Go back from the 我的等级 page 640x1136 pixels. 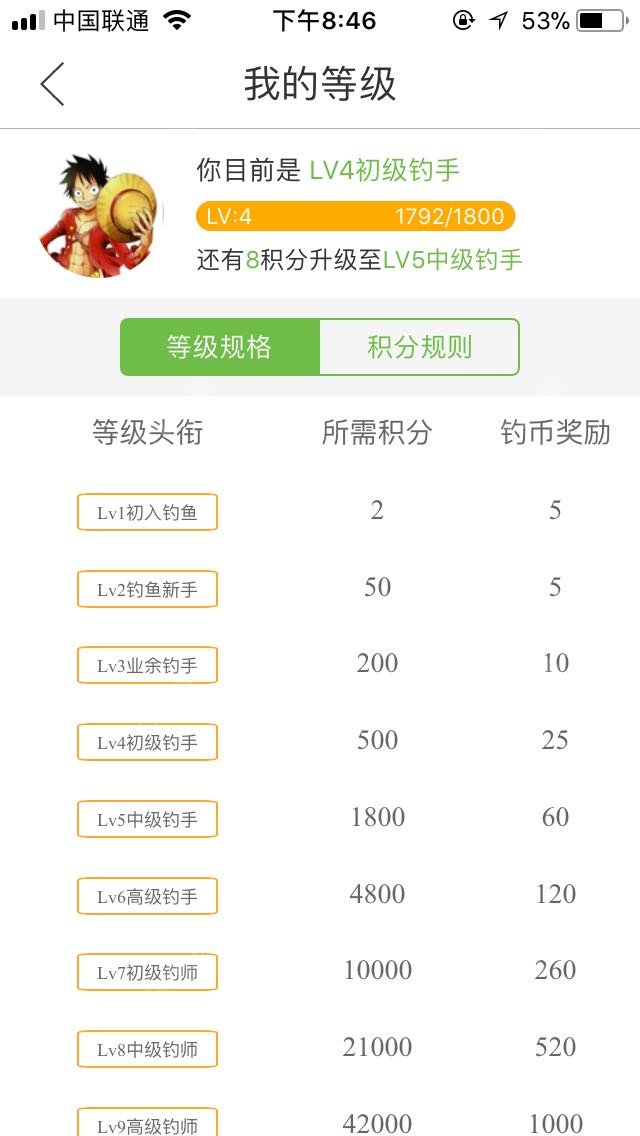click(52, 84)
